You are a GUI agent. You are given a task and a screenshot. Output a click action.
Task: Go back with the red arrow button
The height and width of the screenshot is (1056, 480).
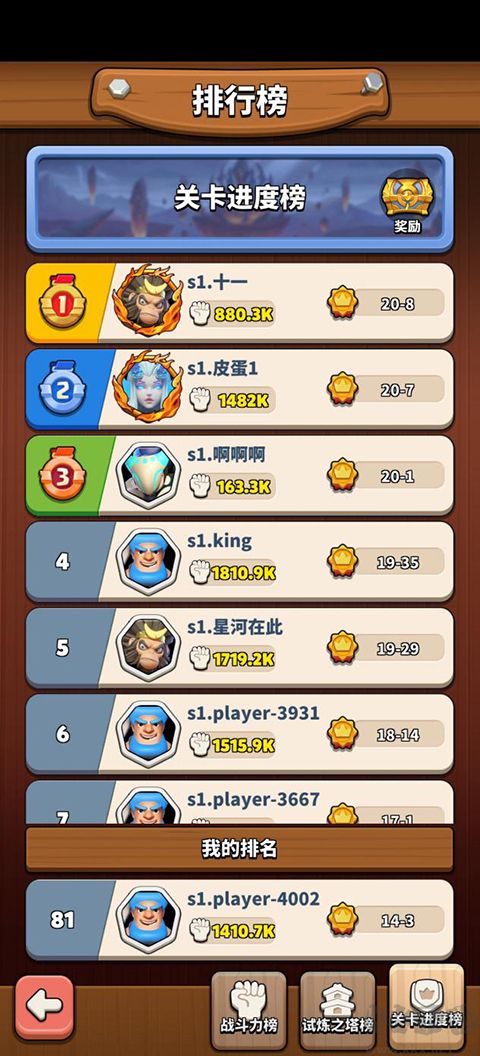(x=44, y=1006)
